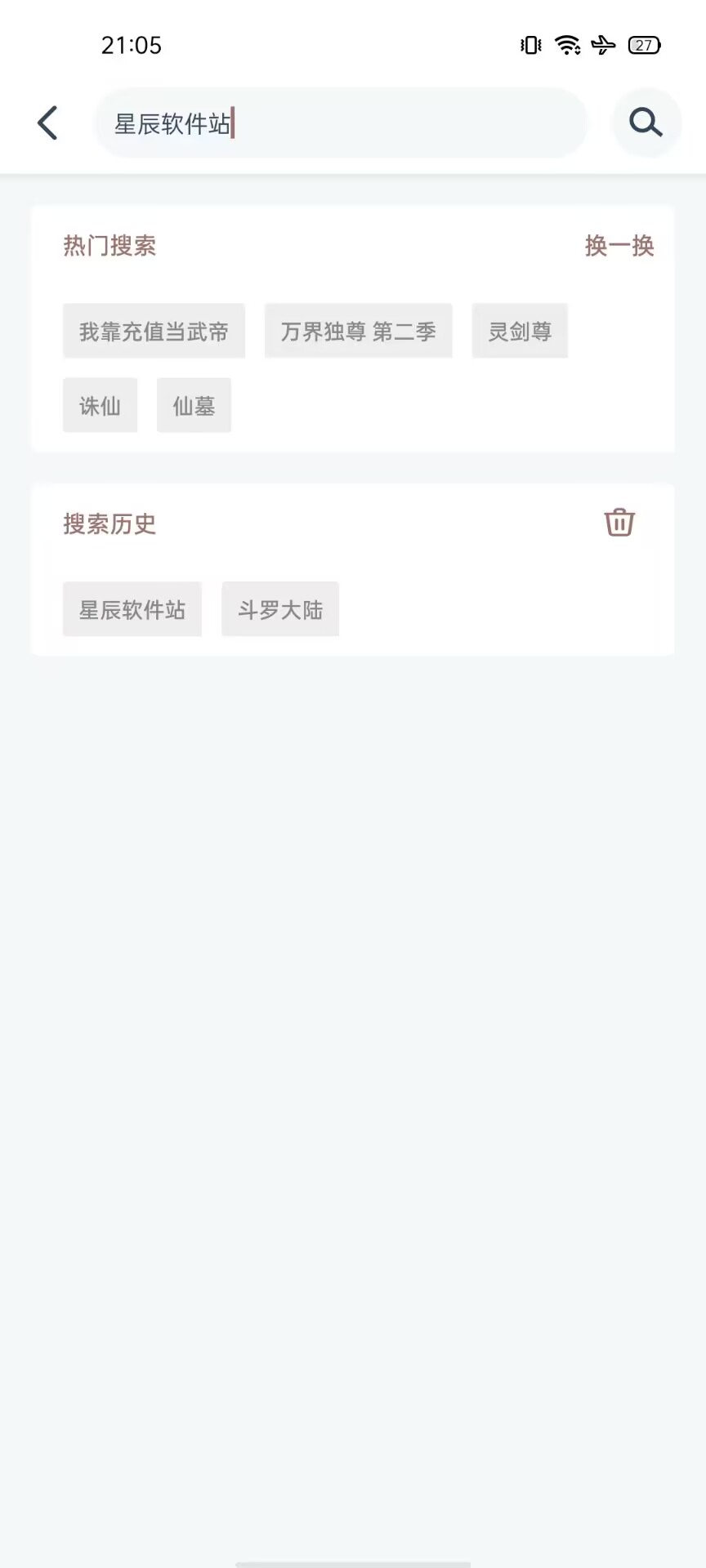Refresh hot searches with 换一换
The image size is (706, 1568).
(619, 246)
